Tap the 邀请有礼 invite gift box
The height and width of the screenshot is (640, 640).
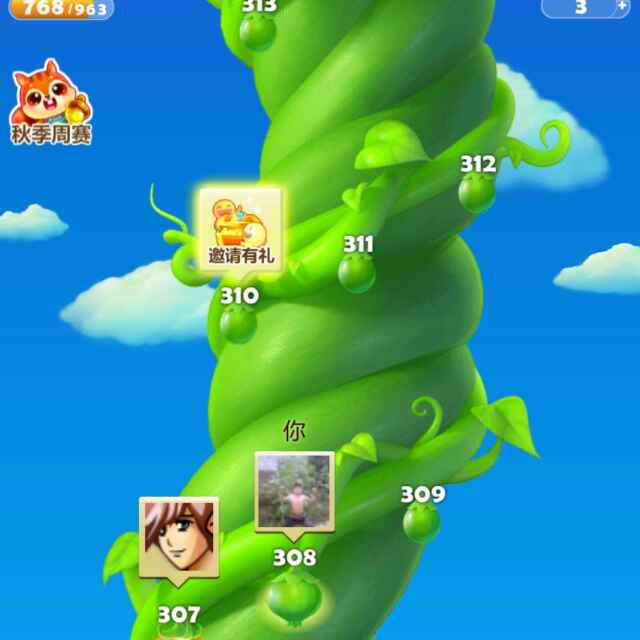(x=240, y=228)
